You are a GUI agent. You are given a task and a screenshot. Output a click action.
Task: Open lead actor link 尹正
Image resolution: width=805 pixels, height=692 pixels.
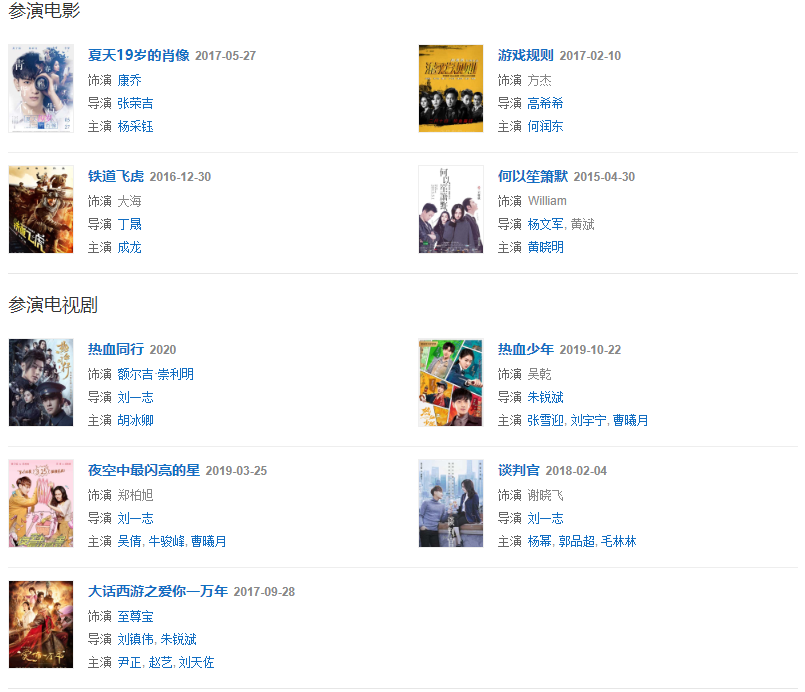(129, 662)
